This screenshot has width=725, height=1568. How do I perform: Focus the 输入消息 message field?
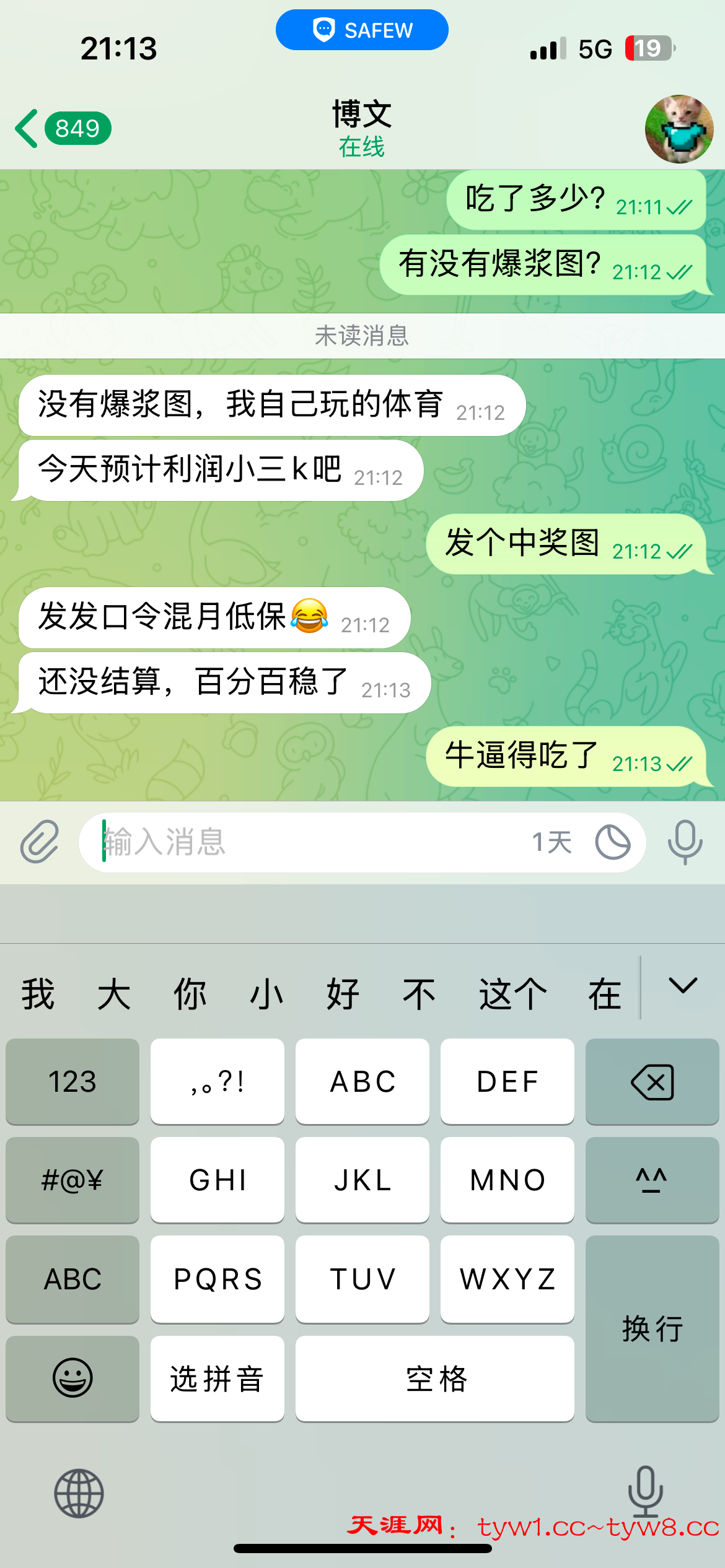(x=310, y=842)
